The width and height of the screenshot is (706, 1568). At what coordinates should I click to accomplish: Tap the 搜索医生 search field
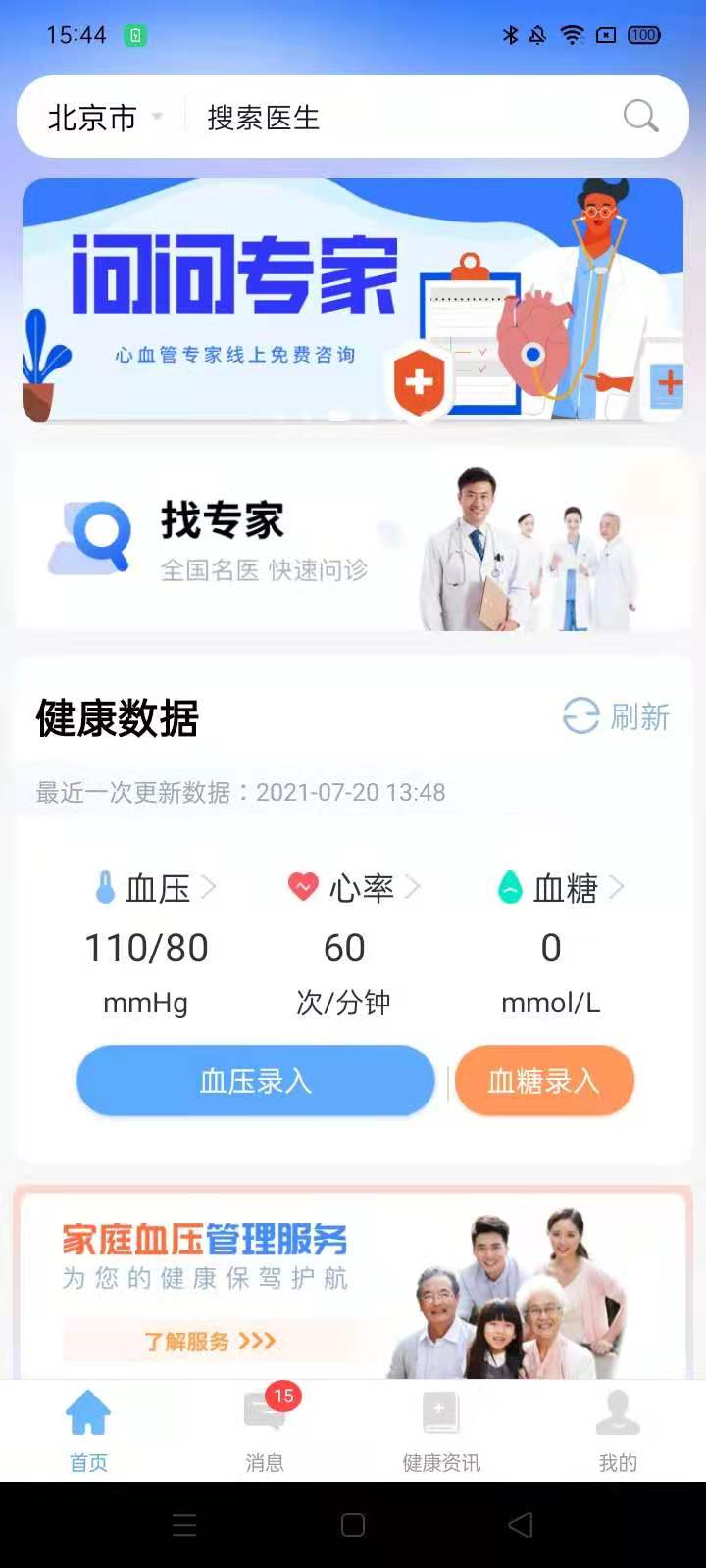[x=392, y=118]
